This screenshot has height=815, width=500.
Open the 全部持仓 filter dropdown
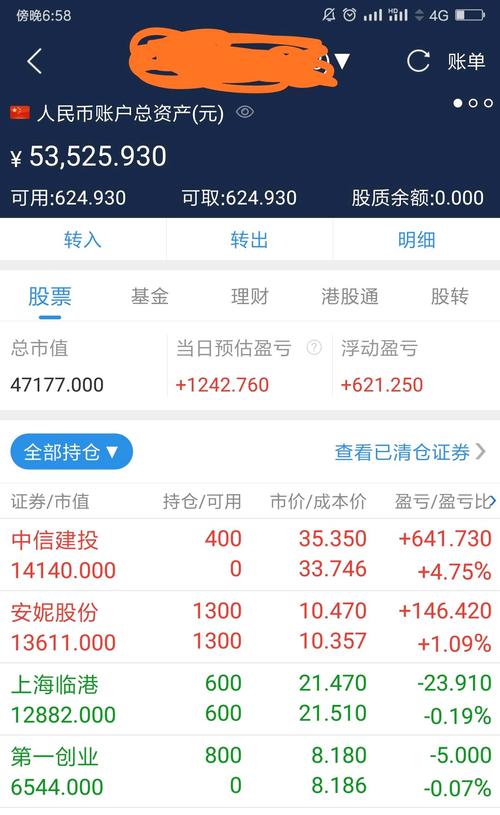72,452
